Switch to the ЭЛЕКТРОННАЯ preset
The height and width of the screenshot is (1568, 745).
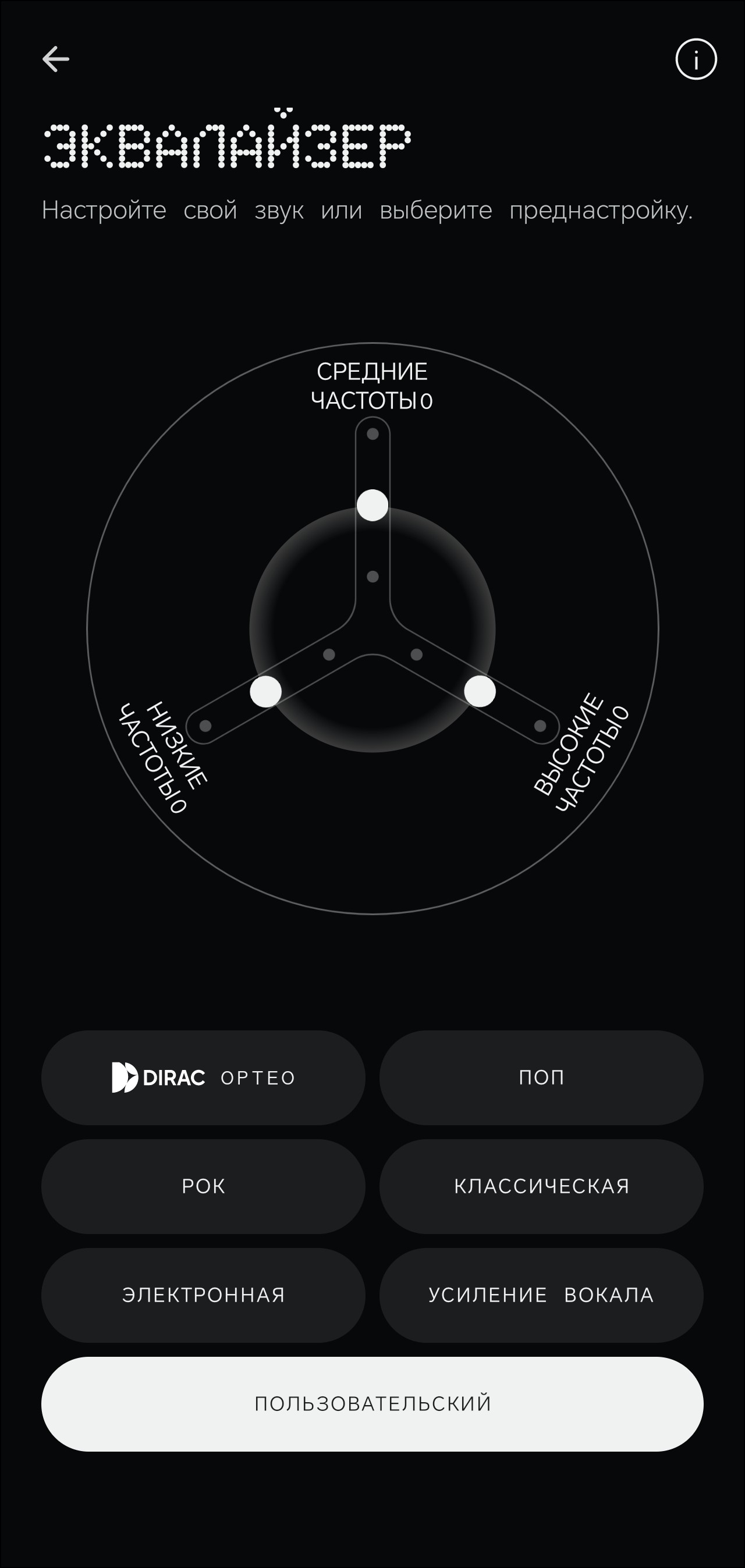coord(203,1295)
